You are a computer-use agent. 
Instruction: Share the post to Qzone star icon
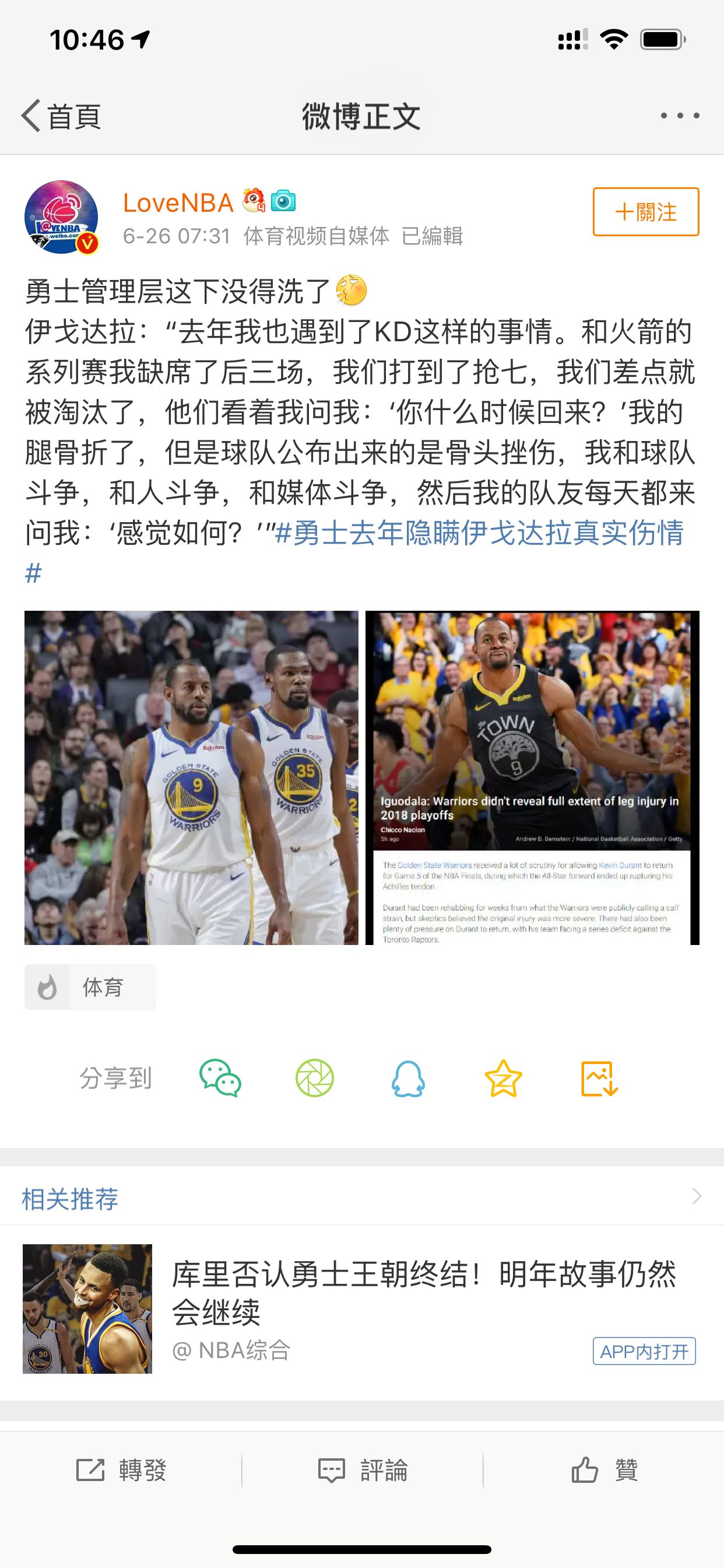click(503, 1078)
